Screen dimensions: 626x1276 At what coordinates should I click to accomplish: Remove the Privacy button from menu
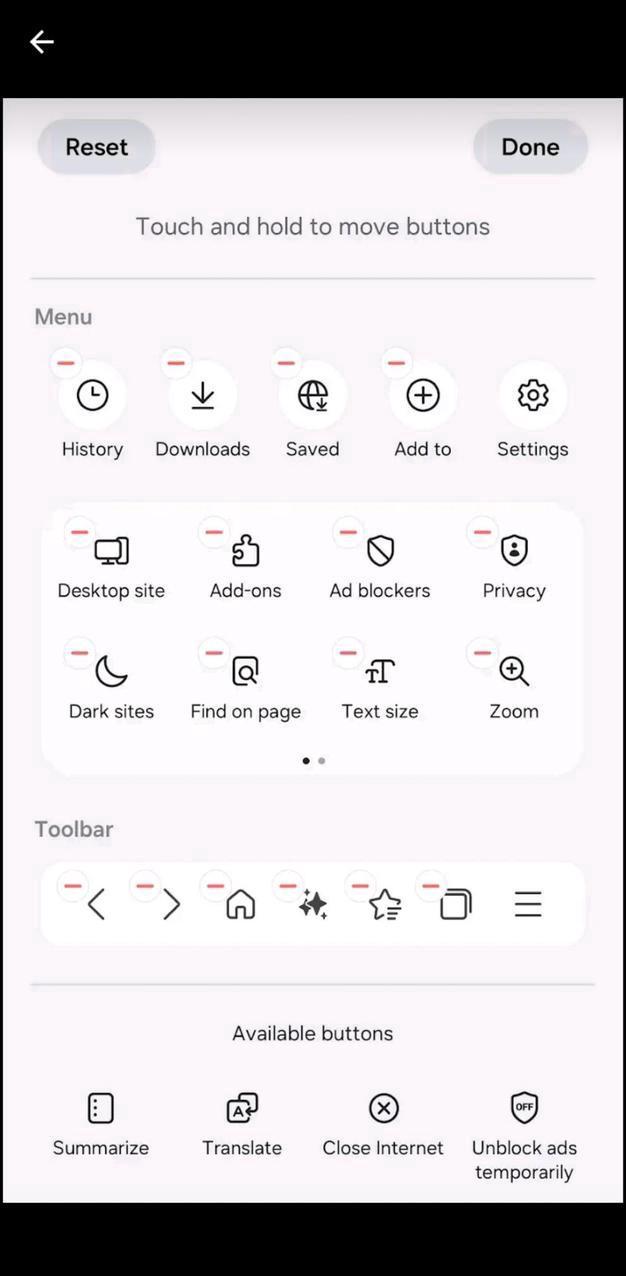coord(482,532)
